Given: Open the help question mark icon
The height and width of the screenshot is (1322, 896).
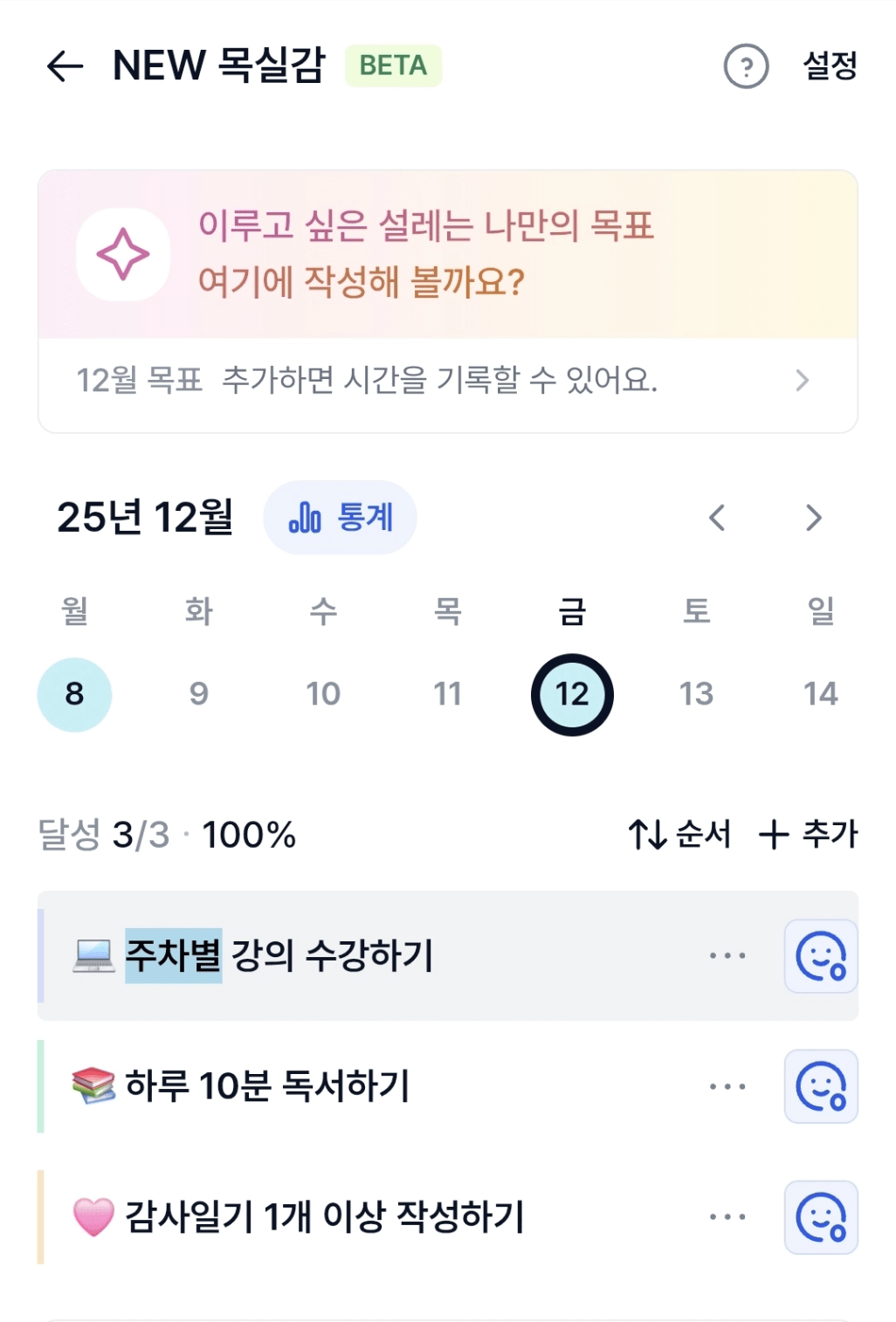Looking at the screenshot, I should tap(746, 66).
